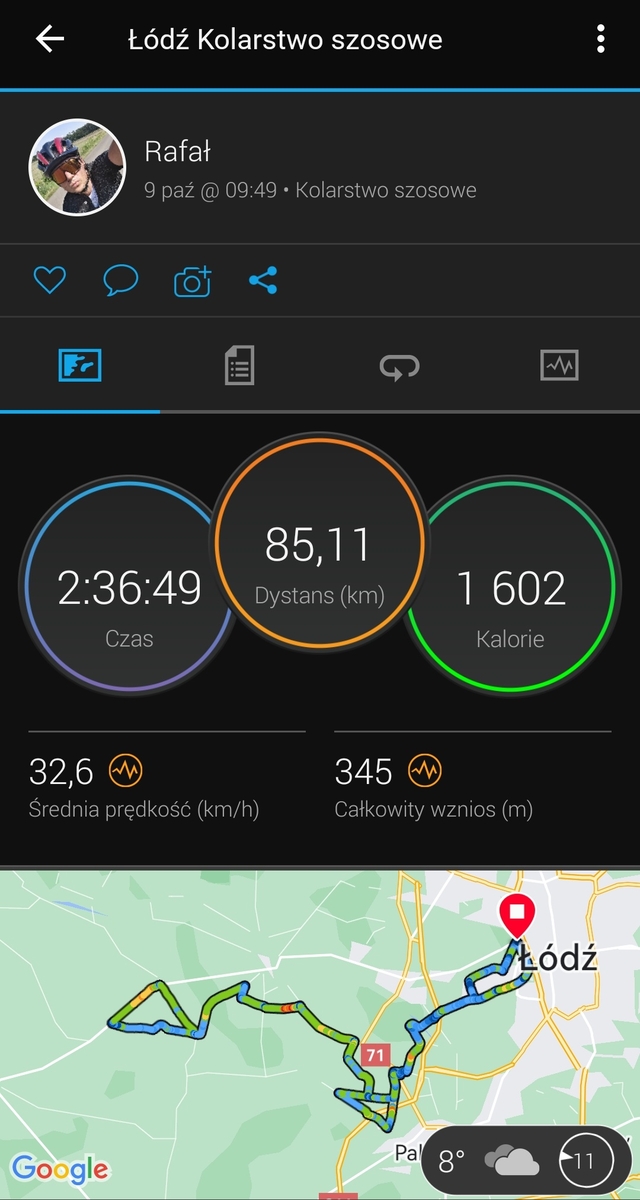This screenshot has height=1200, width=640.
Task: Open the three-dot overflow menu
Action: coord(600,39)
